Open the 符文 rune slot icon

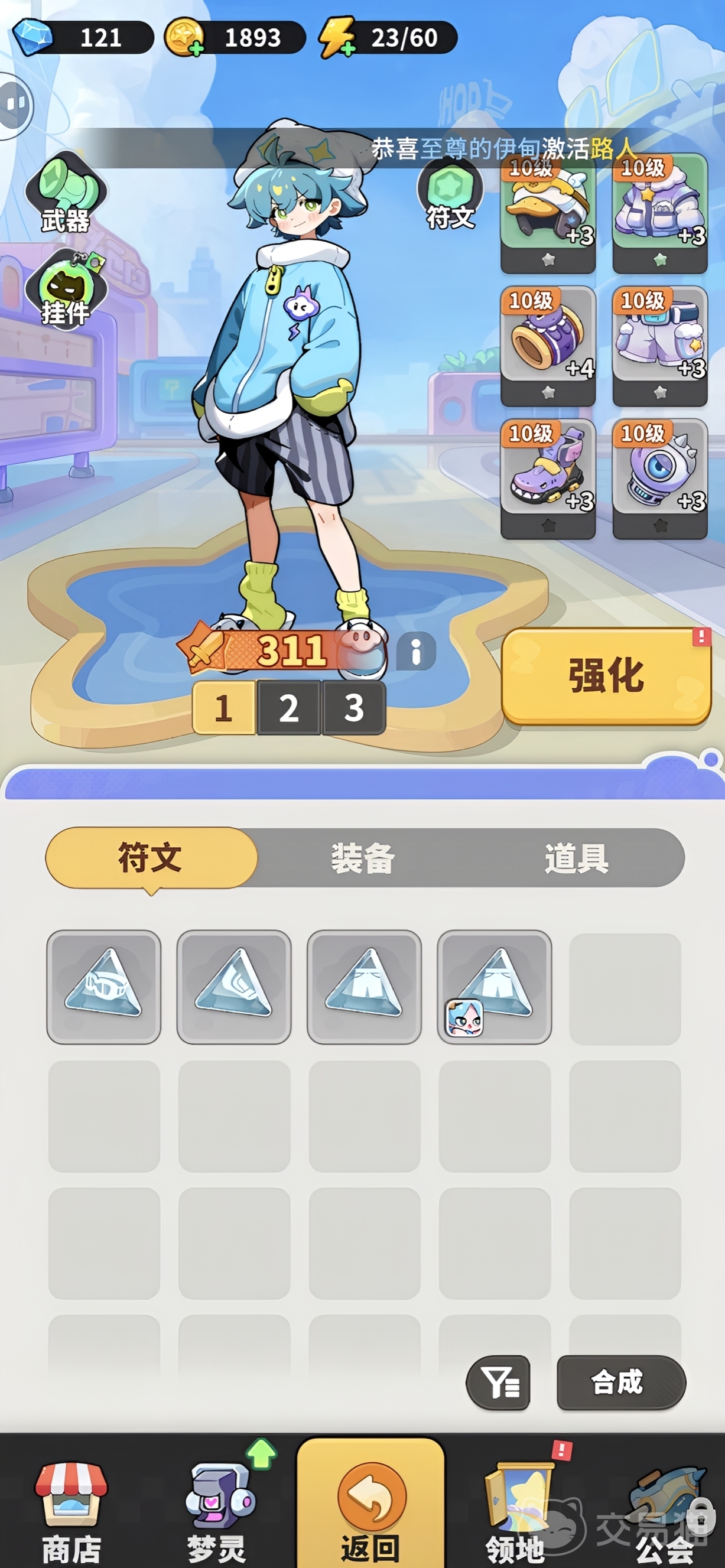point(450,194)
